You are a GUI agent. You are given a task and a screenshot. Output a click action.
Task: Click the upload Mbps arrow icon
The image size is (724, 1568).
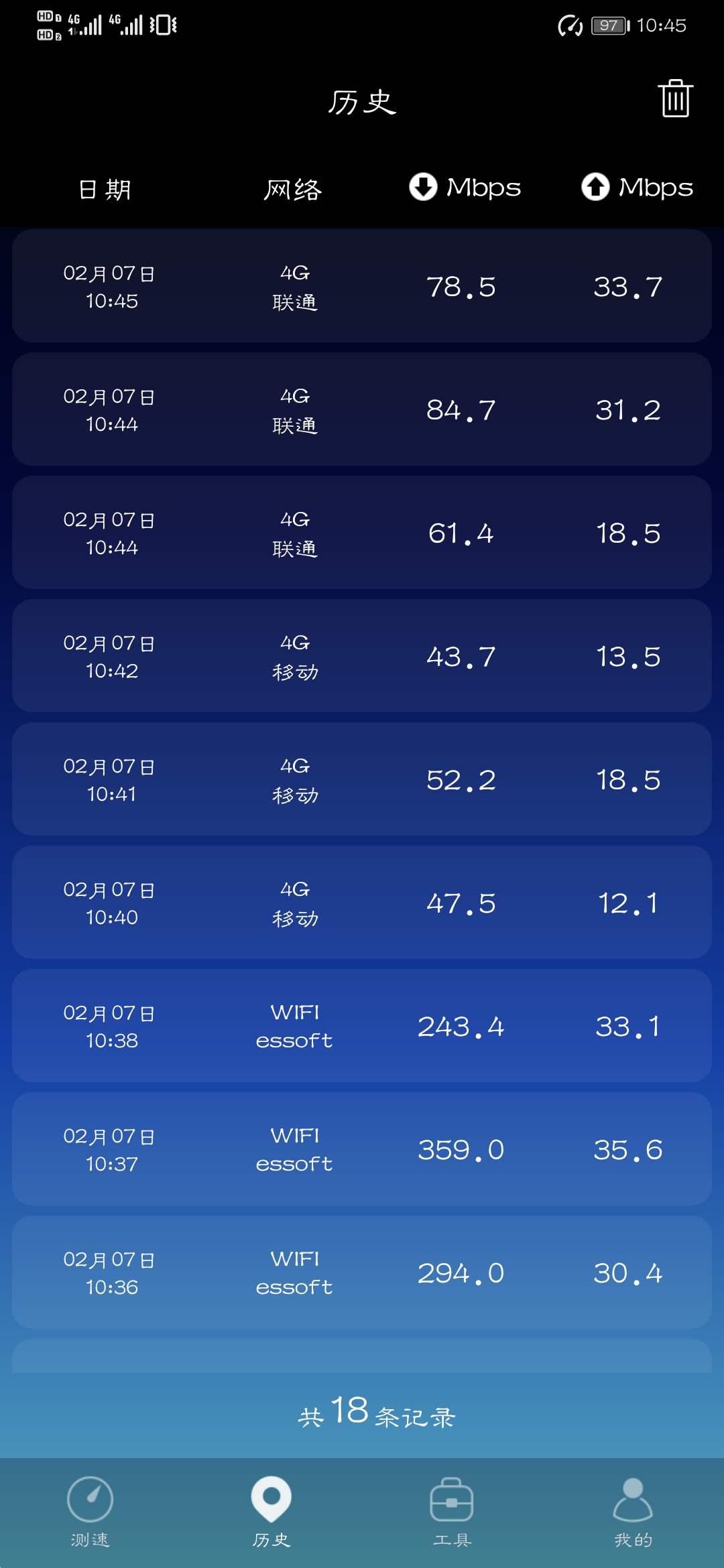[595, 188]
